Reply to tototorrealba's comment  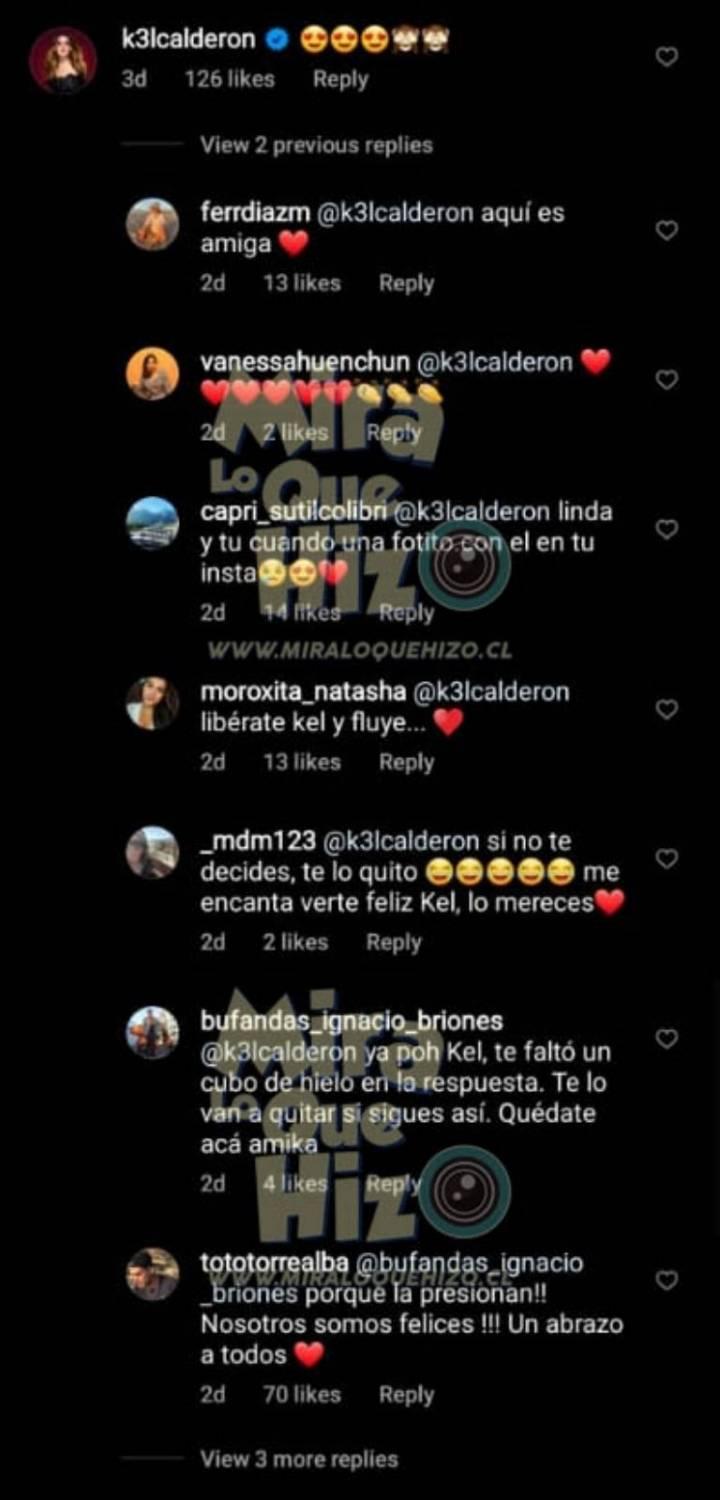pos(406,1395)
